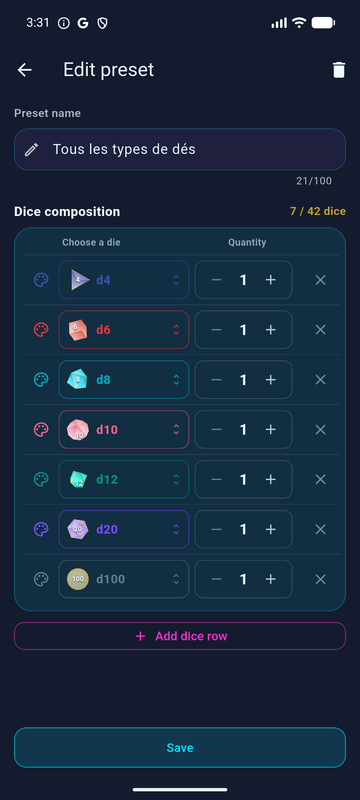Remove the d100 row
This screenshot has width=360, height=800.
point(320,579)
